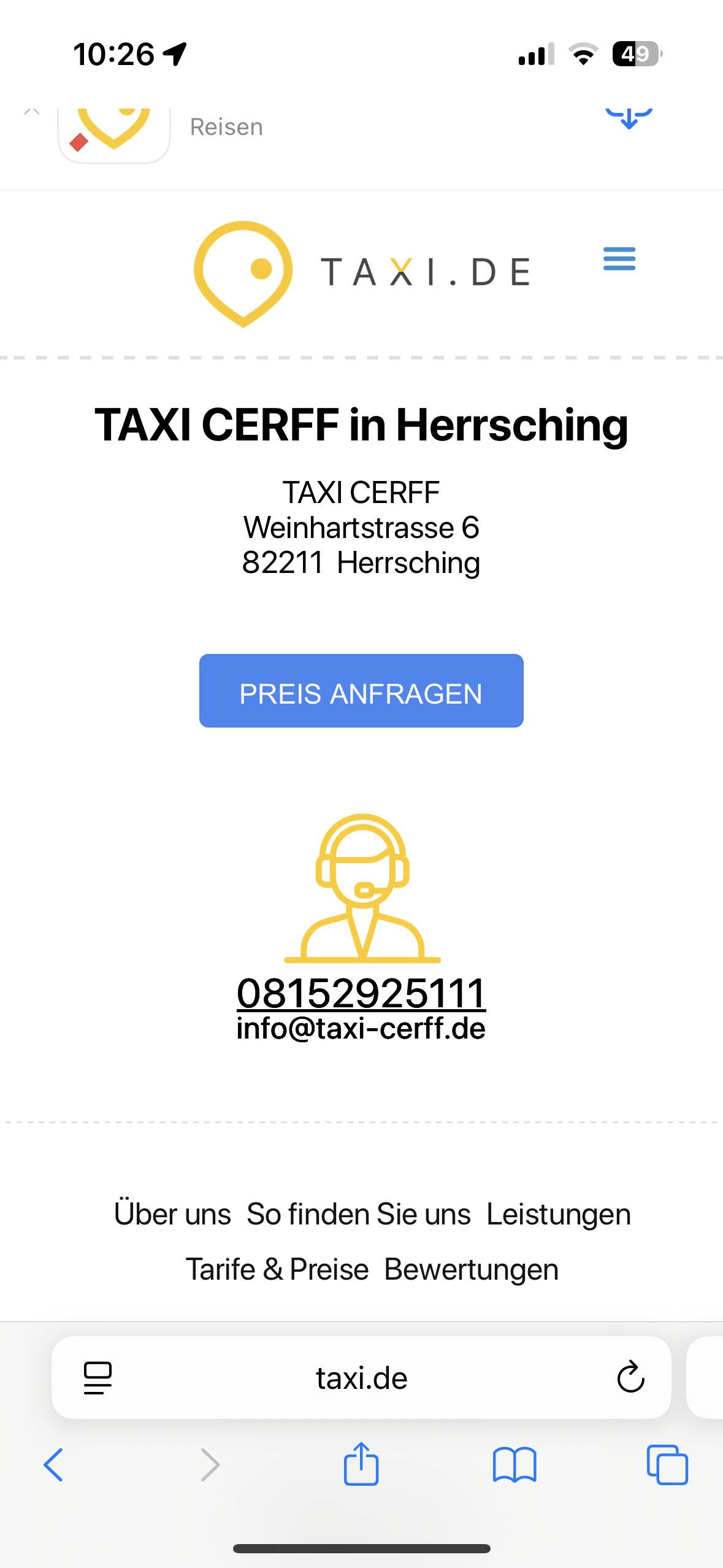Image resolution: width=723 pixels, height=1568 pixels.
Task: Go back to the previous page
Action: (53, 1465)
